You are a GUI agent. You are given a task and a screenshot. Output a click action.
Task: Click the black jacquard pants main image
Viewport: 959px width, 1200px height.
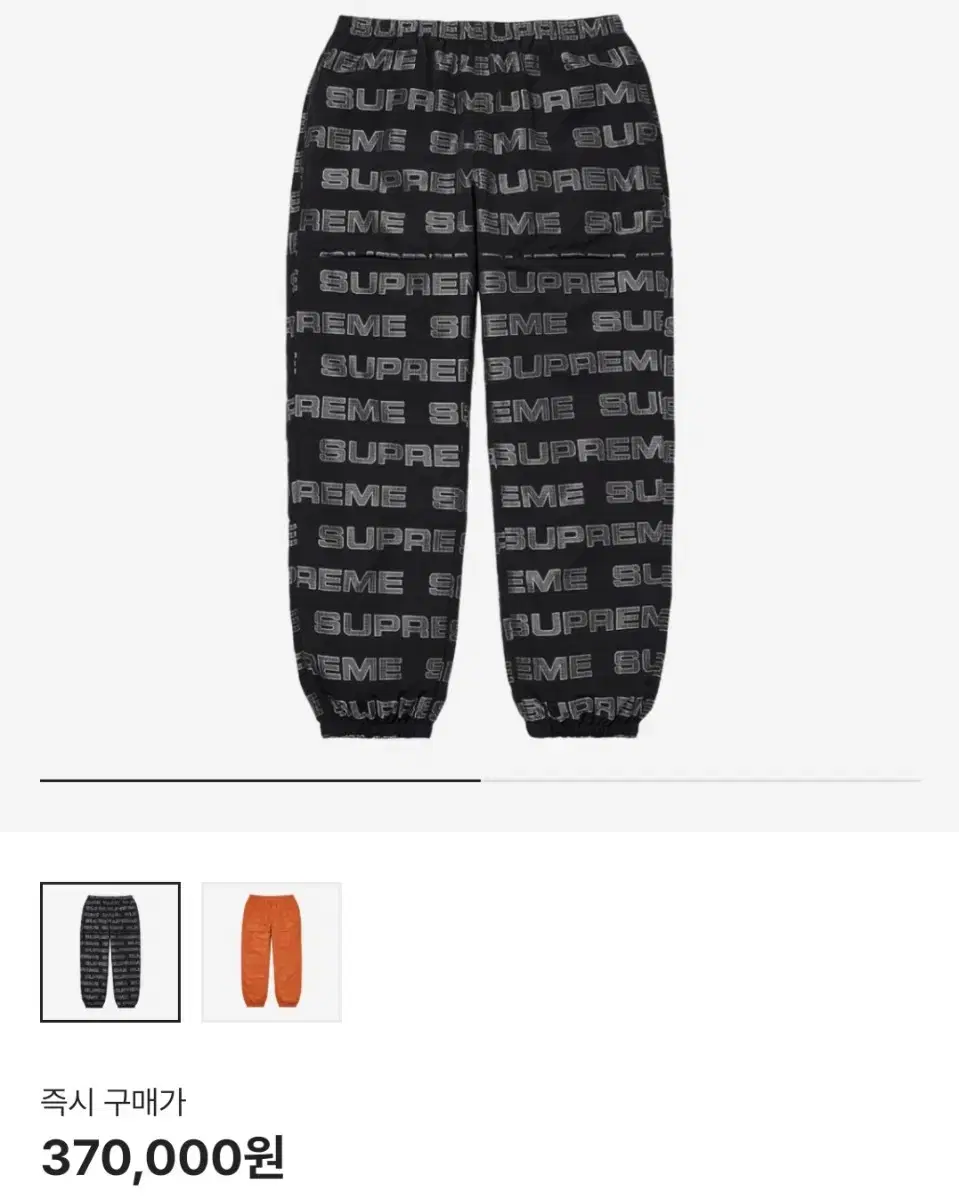click(479, 380)
